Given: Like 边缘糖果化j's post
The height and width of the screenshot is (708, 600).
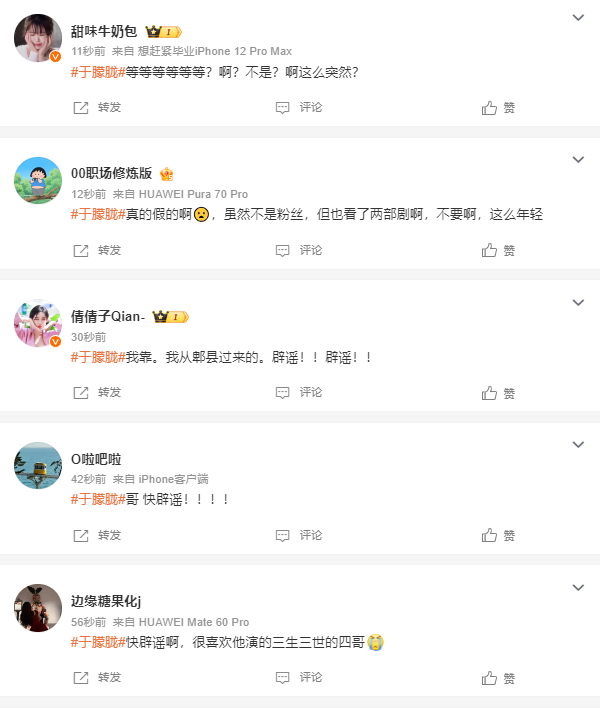Looking at the screenshot, I should coord(499,678).
